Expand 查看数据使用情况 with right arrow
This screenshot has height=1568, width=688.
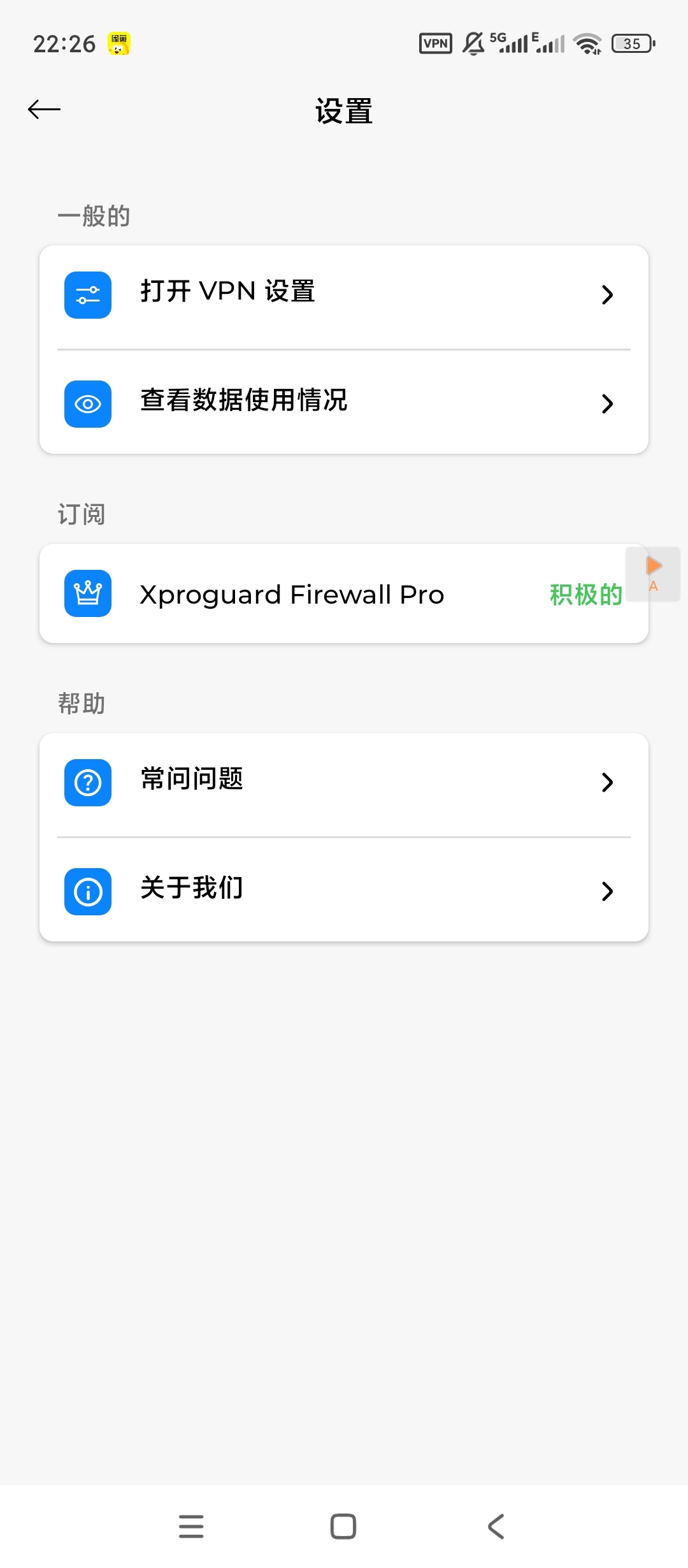[x=608, y=403]
